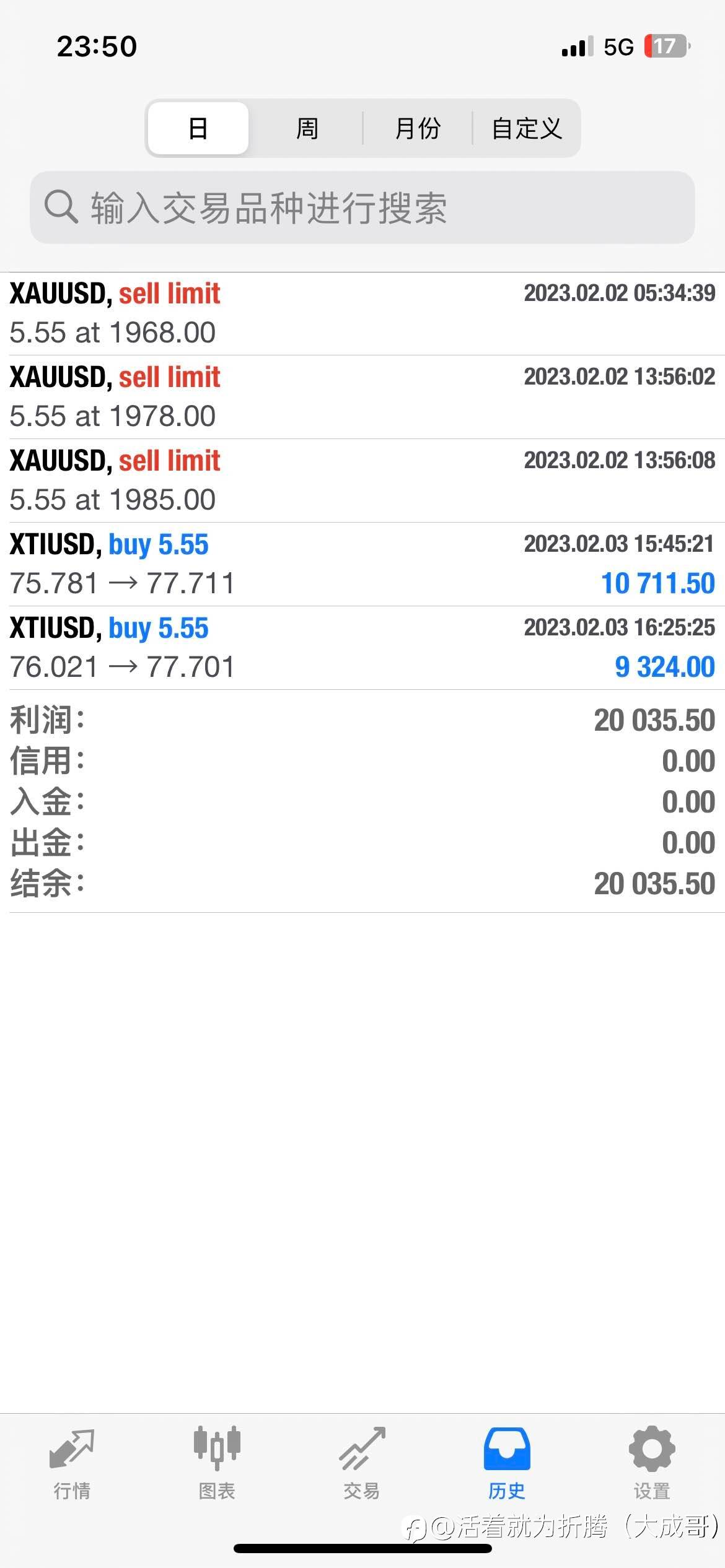This screenshot has width=725, height=1568.
Task: Open XAUUSD sell limit at 1985.00
Action: coord(362,481)
